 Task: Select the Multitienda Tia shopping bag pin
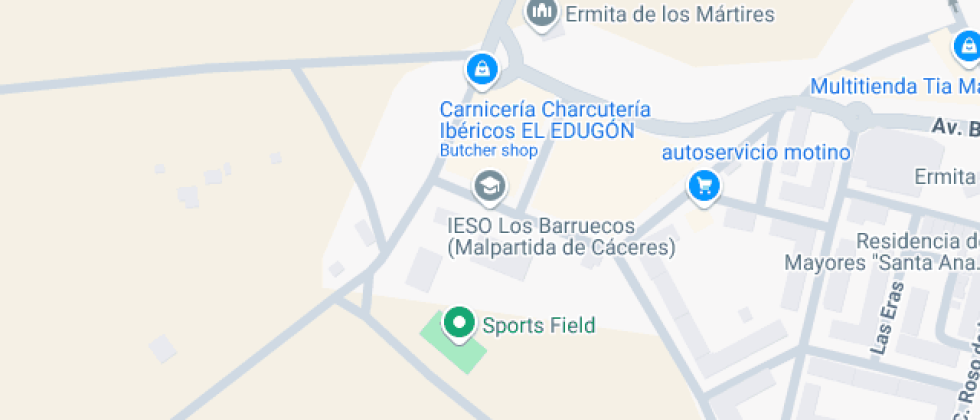point(966,47)
